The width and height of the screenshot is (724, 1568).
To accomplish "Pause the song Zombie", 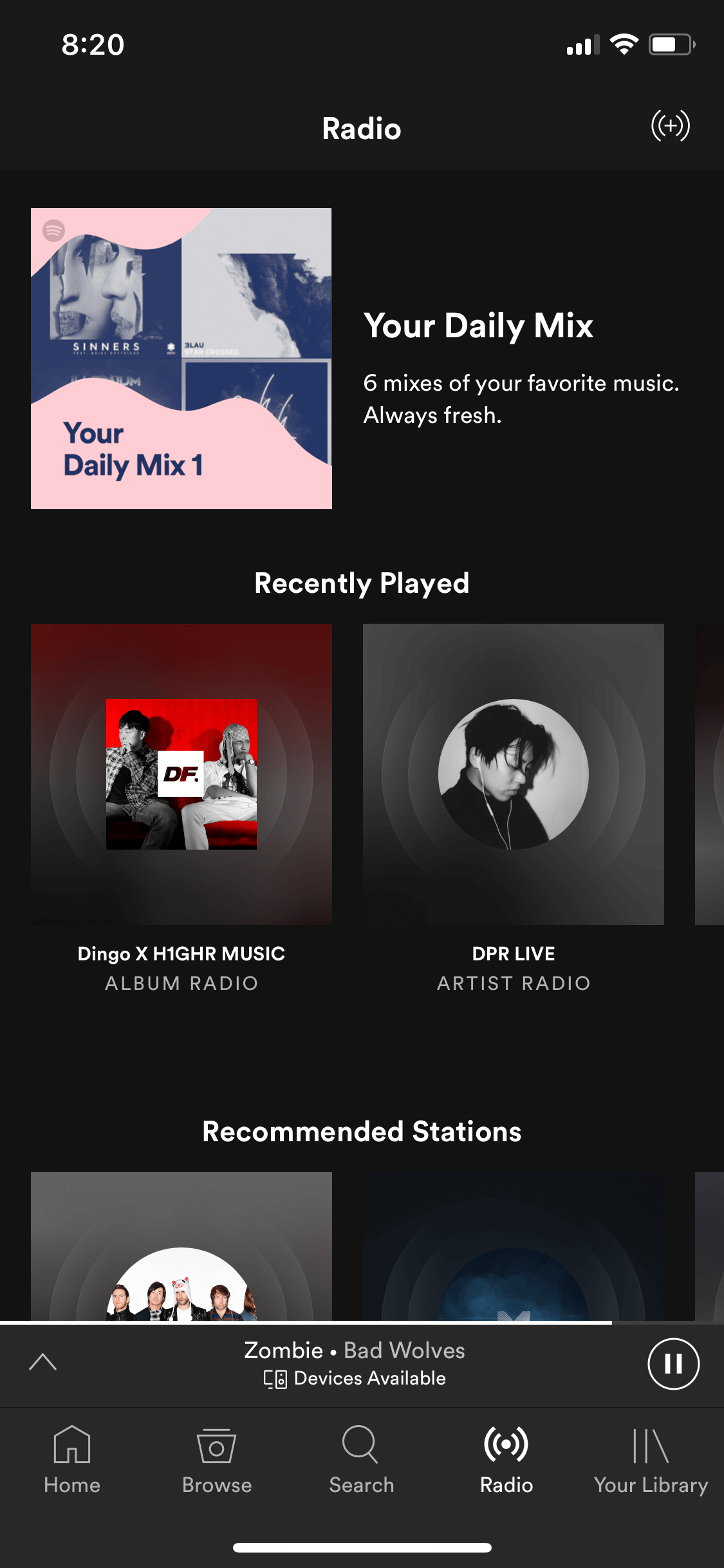I will tap(673, 1363).
